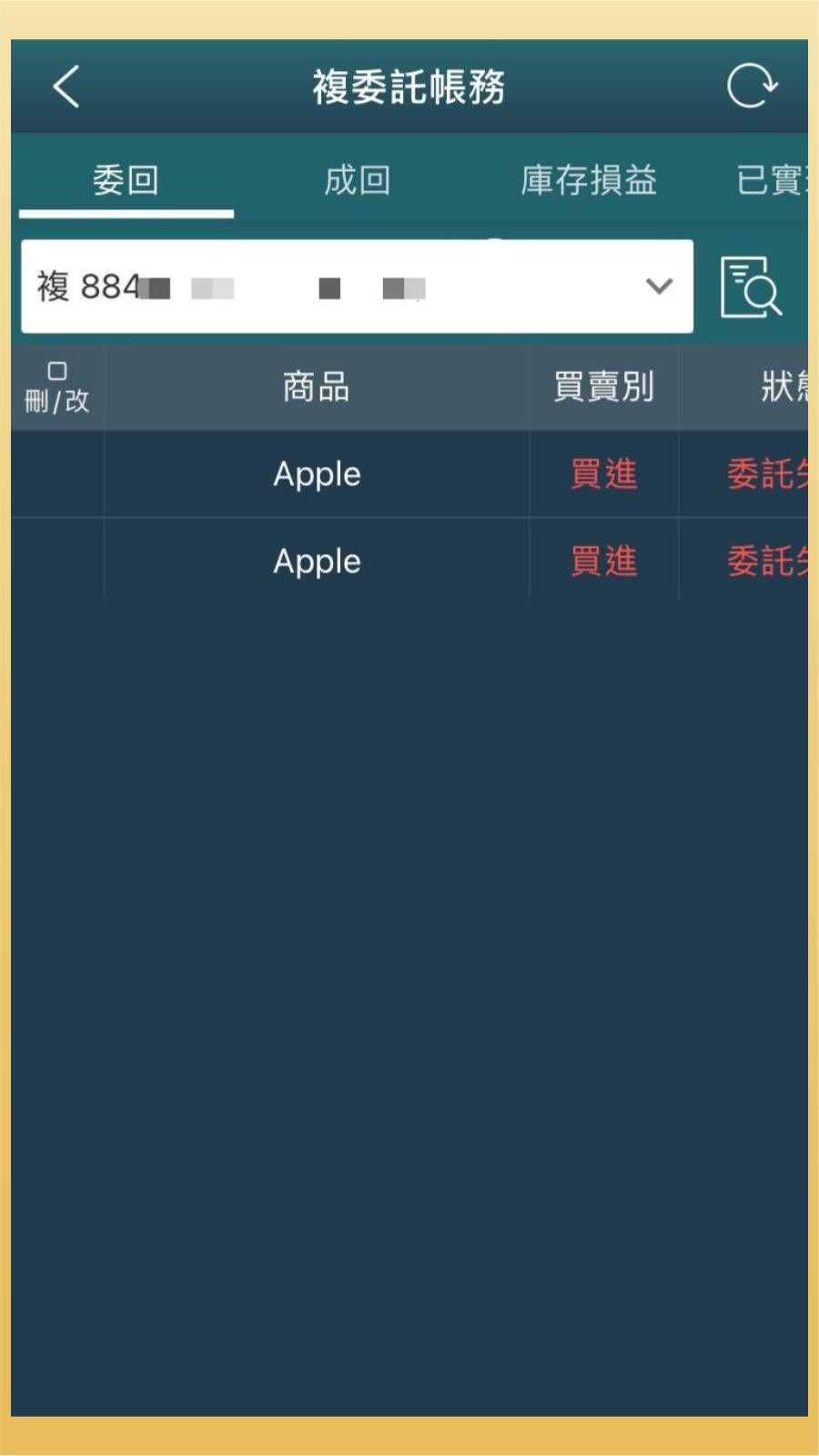Tap 買進 on the second order
Image resolution: width=819 pixels, height=1456 pixels.
click(x=602, y=561)
